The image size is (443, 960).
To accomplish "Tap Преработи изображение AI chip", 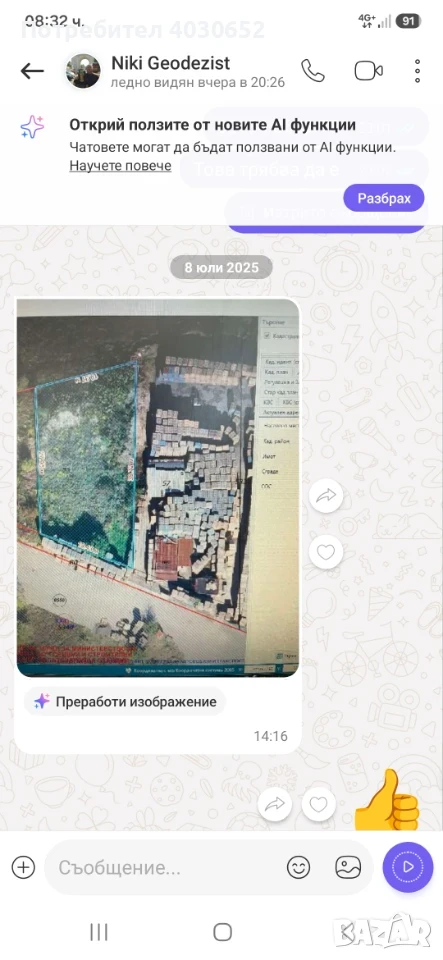I will click(x=125, y=702).
